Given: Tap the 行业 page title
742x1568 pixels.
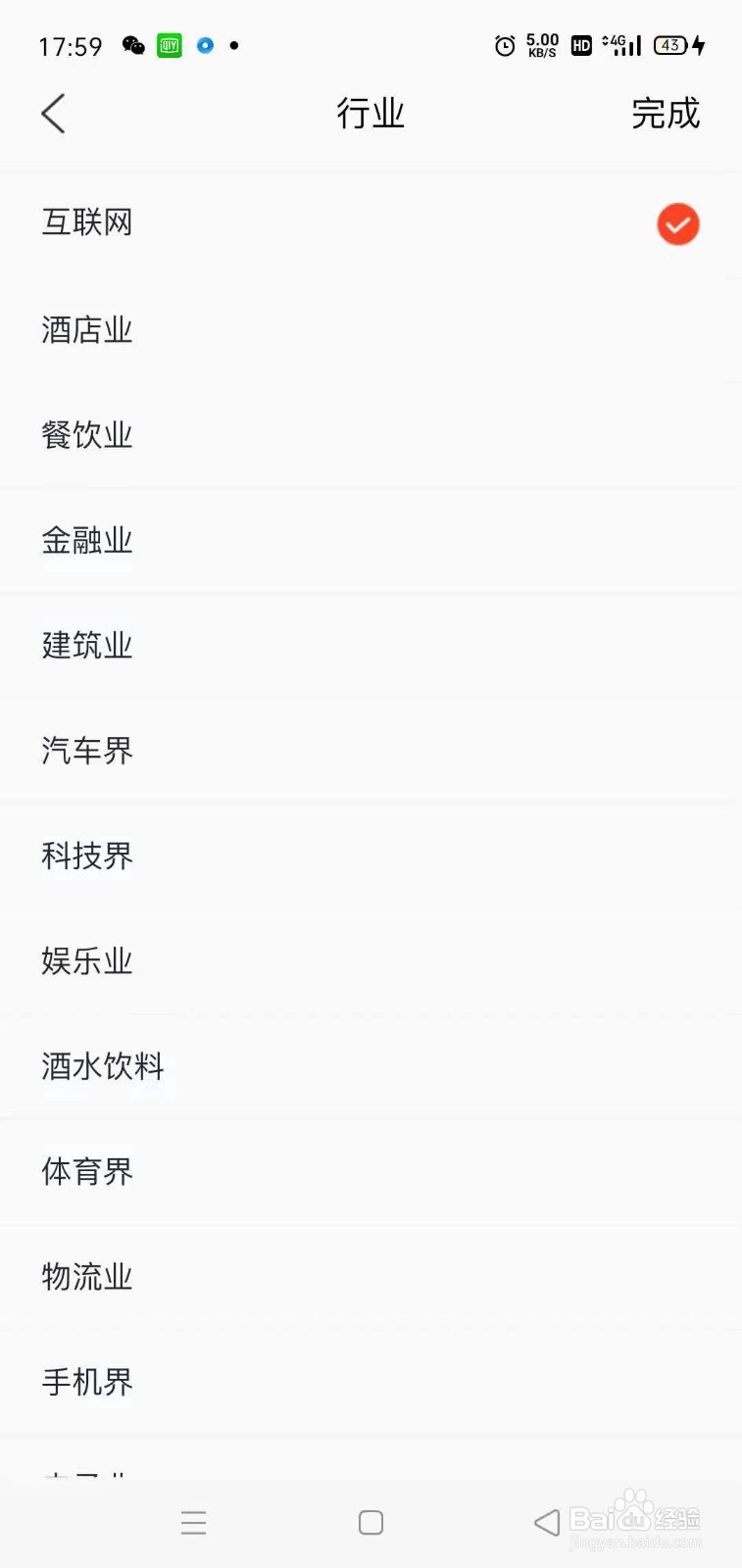Looking at the screenshot, I should click(371, 113).
